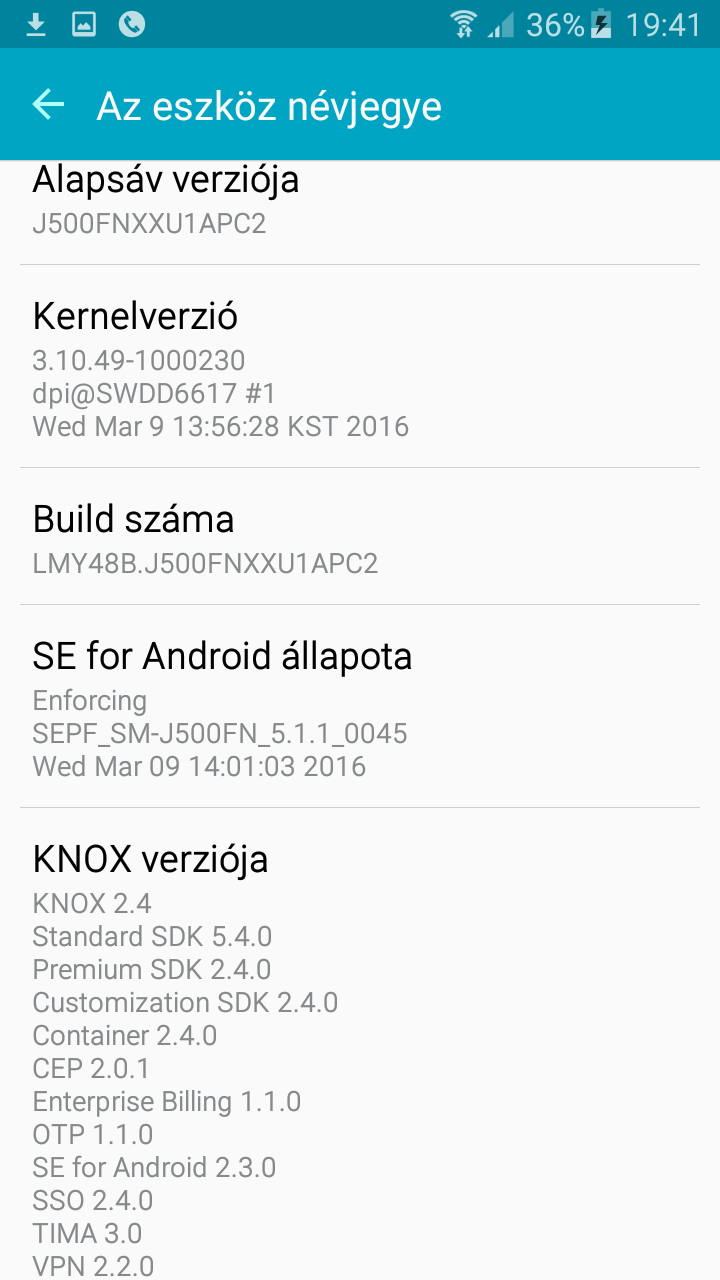Open the Alapsáv verziója row
720x1280 pixels.
click(360, 212)
